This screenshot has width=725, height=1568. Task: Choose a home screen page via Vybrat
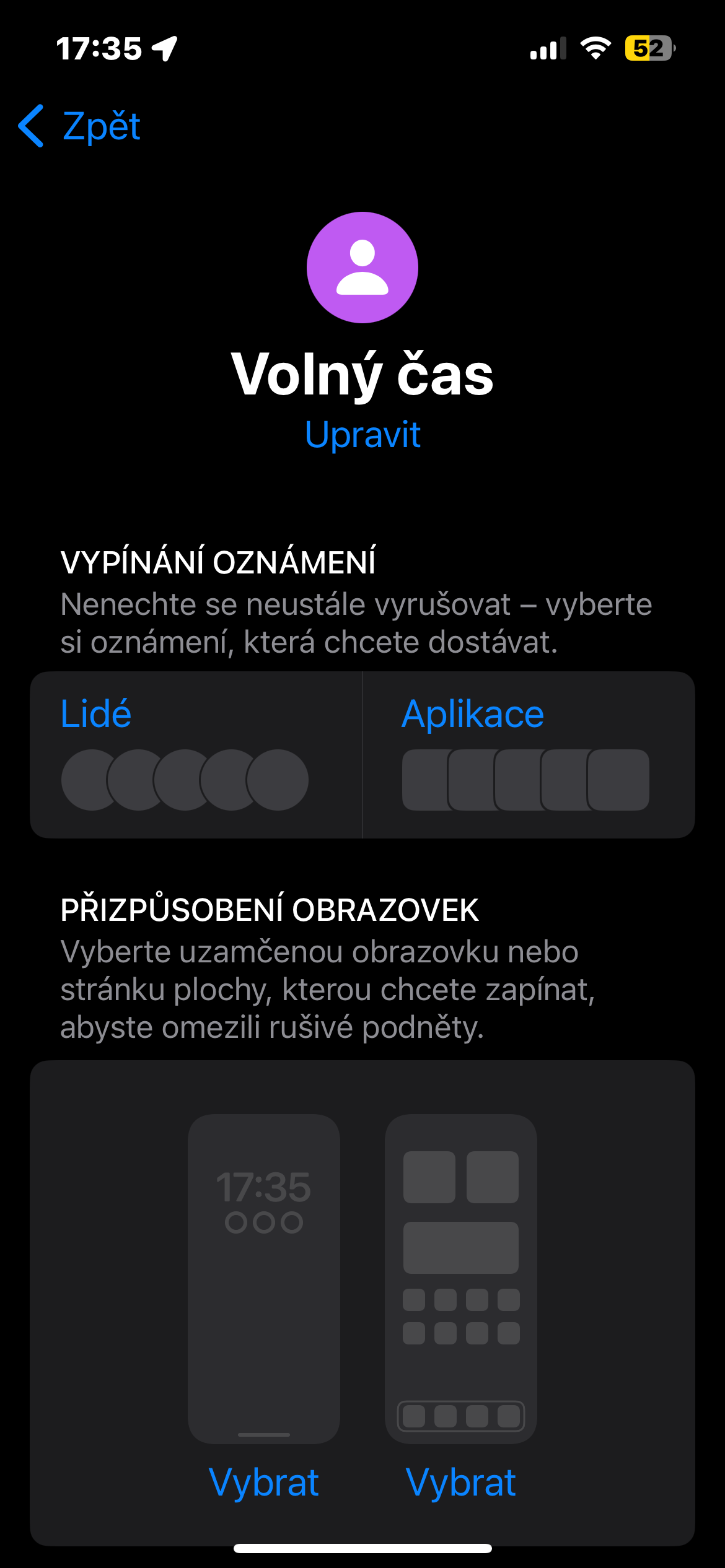[461, 1483]
